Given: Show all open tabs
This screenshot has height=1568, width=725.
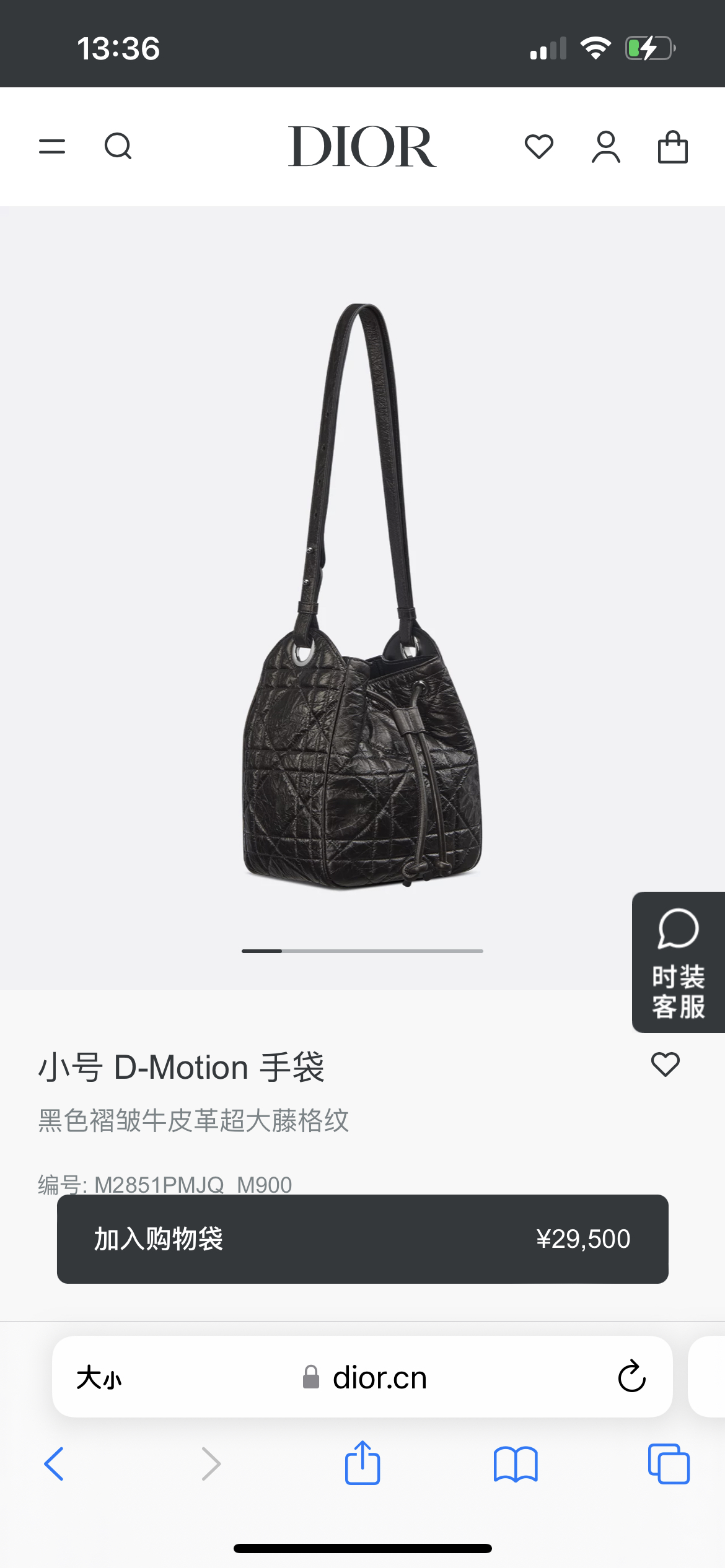Looking at the screenshot, I should tap(669, 1464).
